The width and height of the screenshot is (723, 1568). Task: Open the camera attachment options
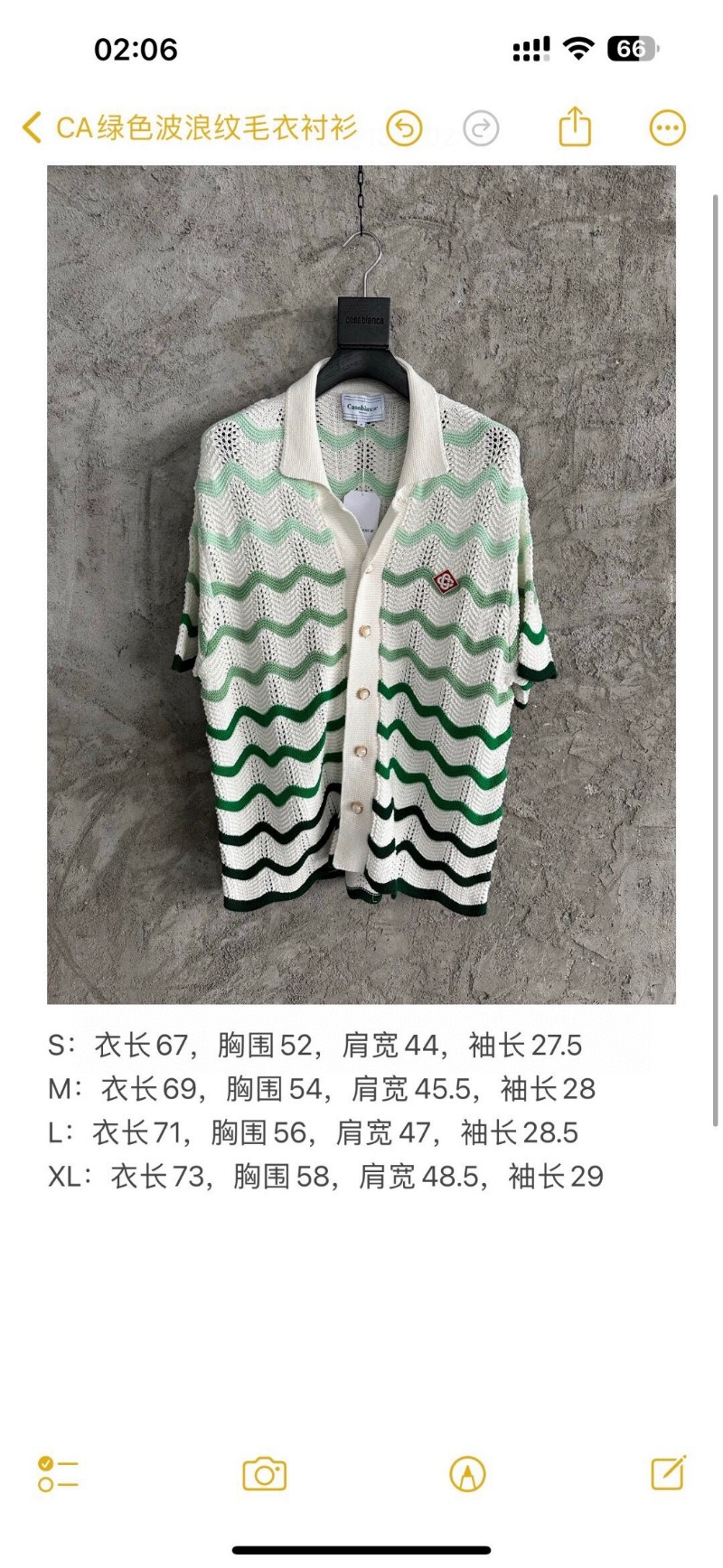[264, 1474]
